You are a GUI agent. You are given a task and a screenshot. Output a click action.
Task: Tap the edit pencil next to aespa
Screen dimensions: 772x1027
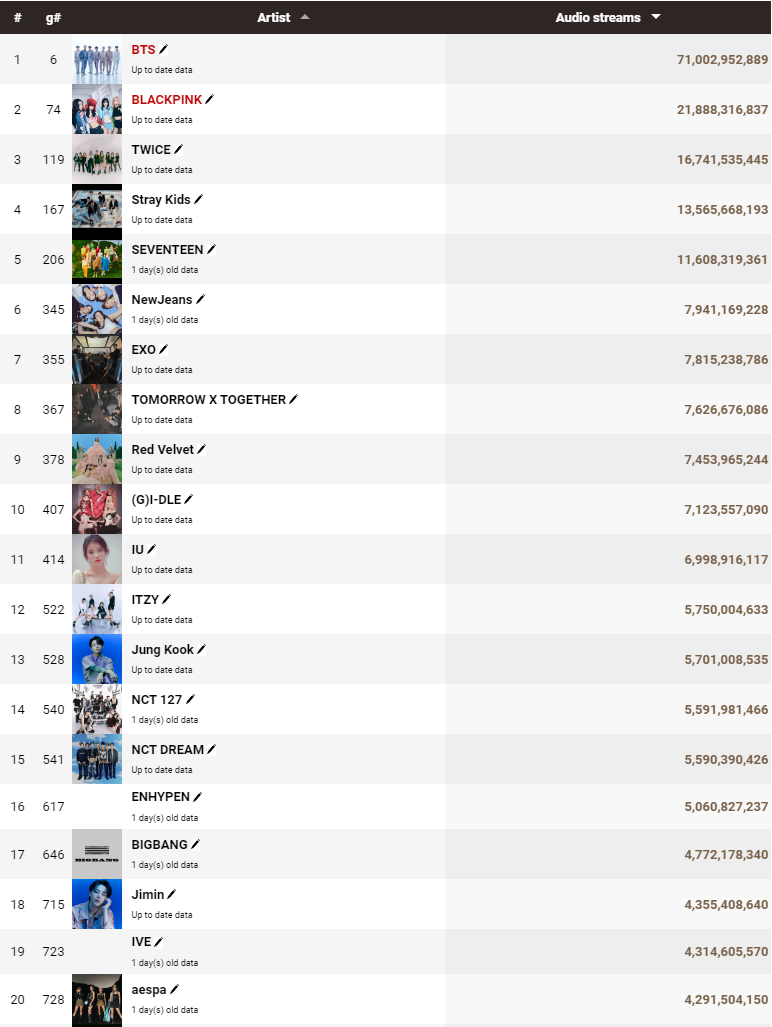point(175,990)
